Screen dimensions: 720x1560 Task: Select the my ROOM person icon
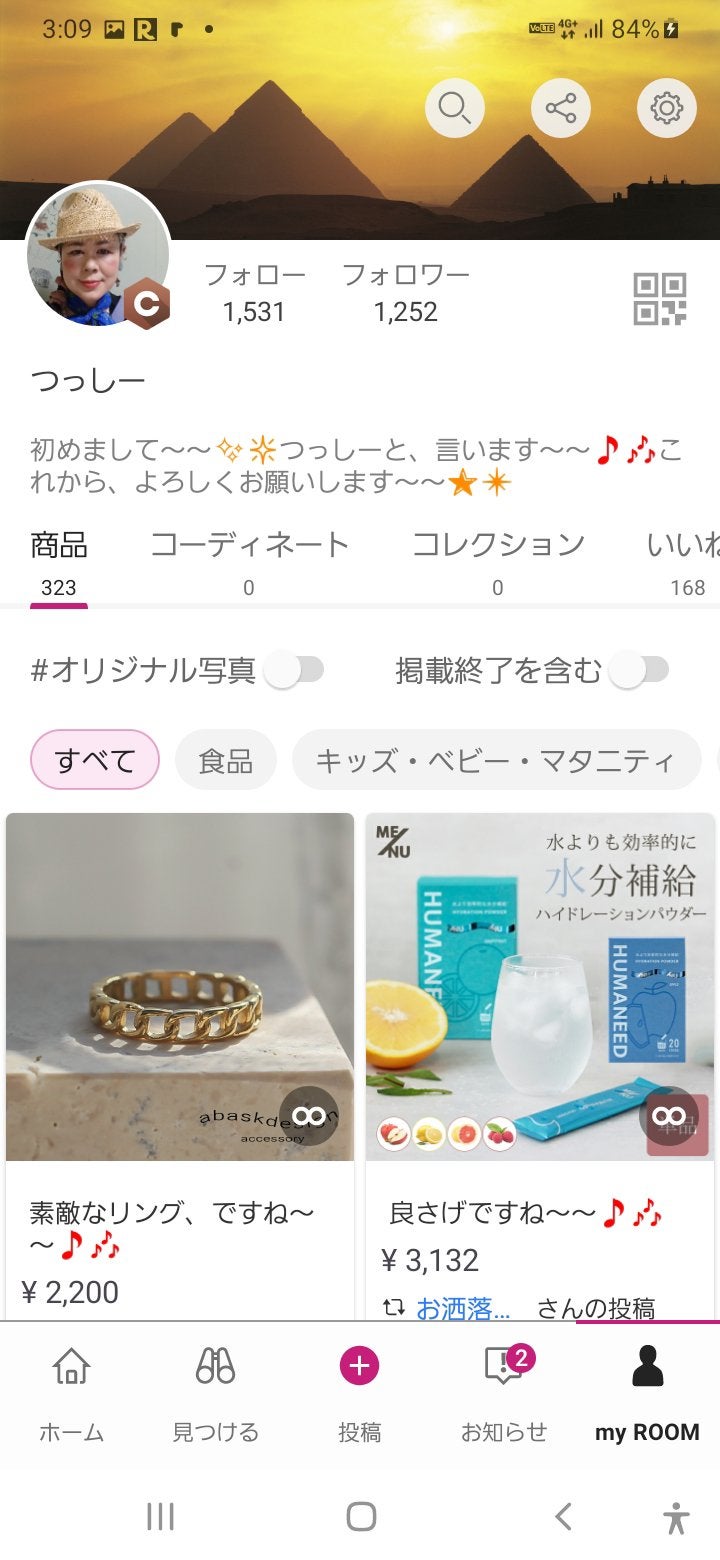click(x=650, y=1363)
